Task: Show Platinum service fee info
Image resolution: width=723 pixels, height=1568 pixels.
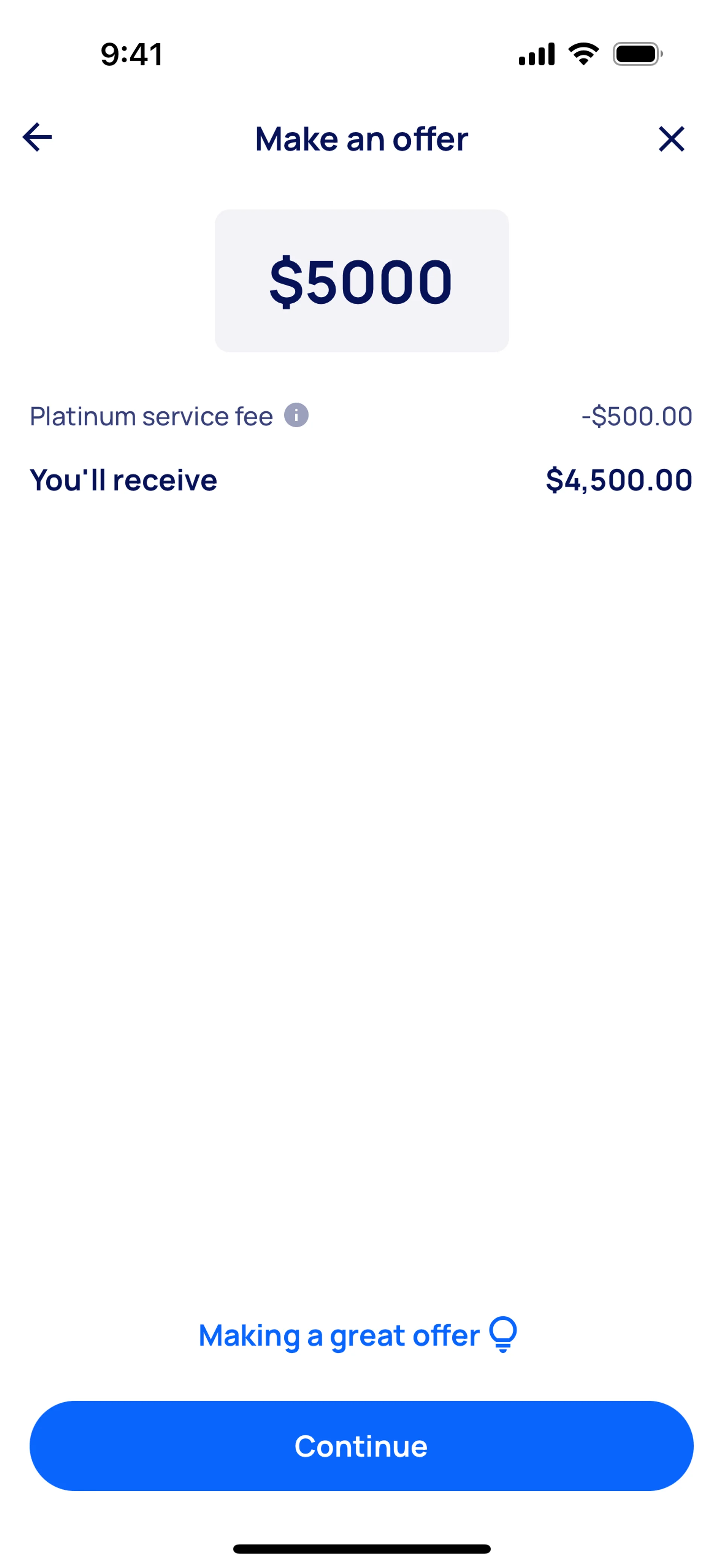Action: pos(296,416)
